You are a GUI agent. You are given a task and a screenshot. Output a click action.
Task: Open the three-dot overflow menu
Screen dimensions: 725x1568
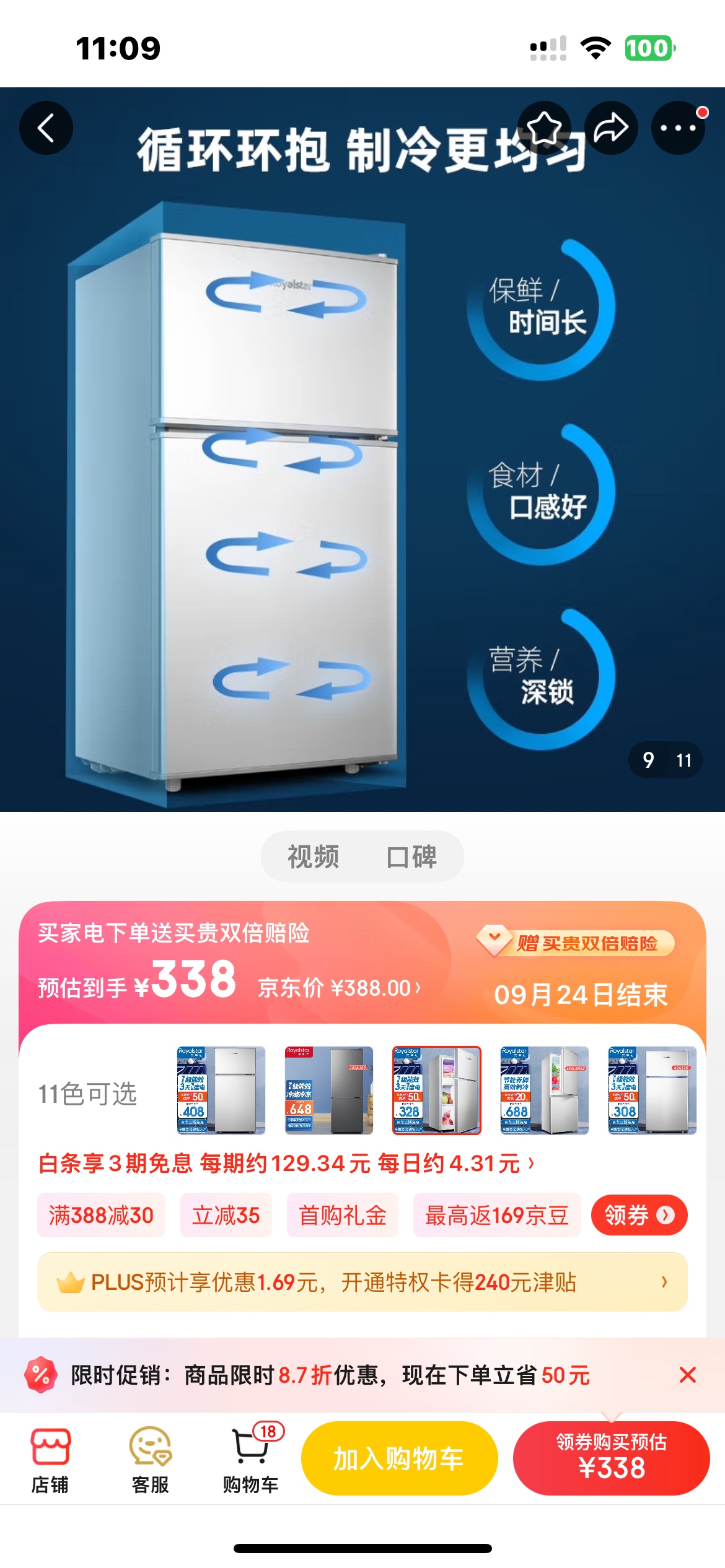click(x=678, y=128)
